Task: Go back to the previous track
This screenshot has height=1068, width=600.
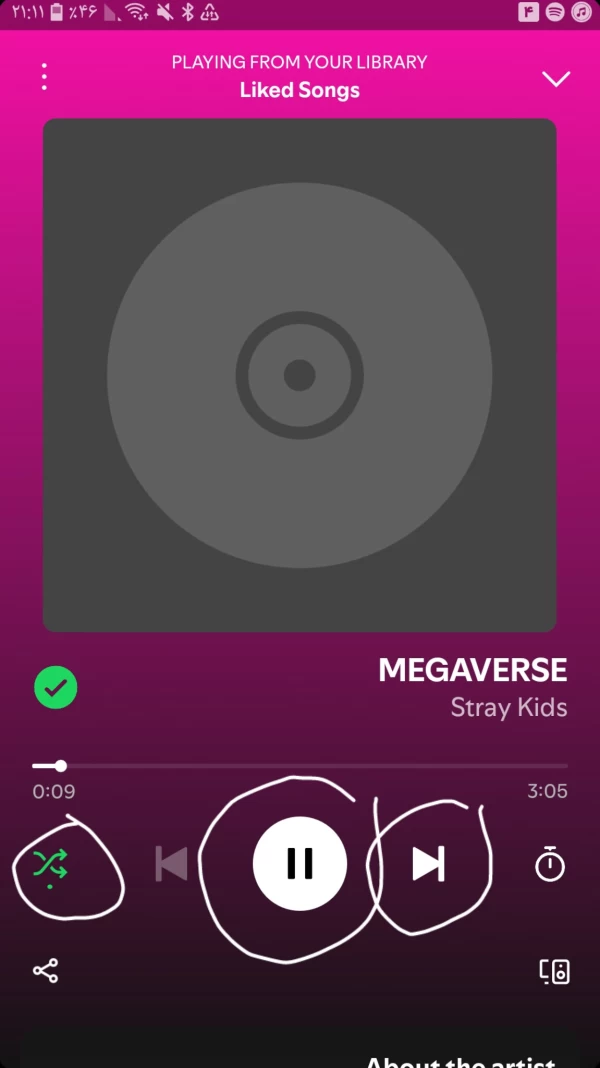Action: (x=172, y=864)
